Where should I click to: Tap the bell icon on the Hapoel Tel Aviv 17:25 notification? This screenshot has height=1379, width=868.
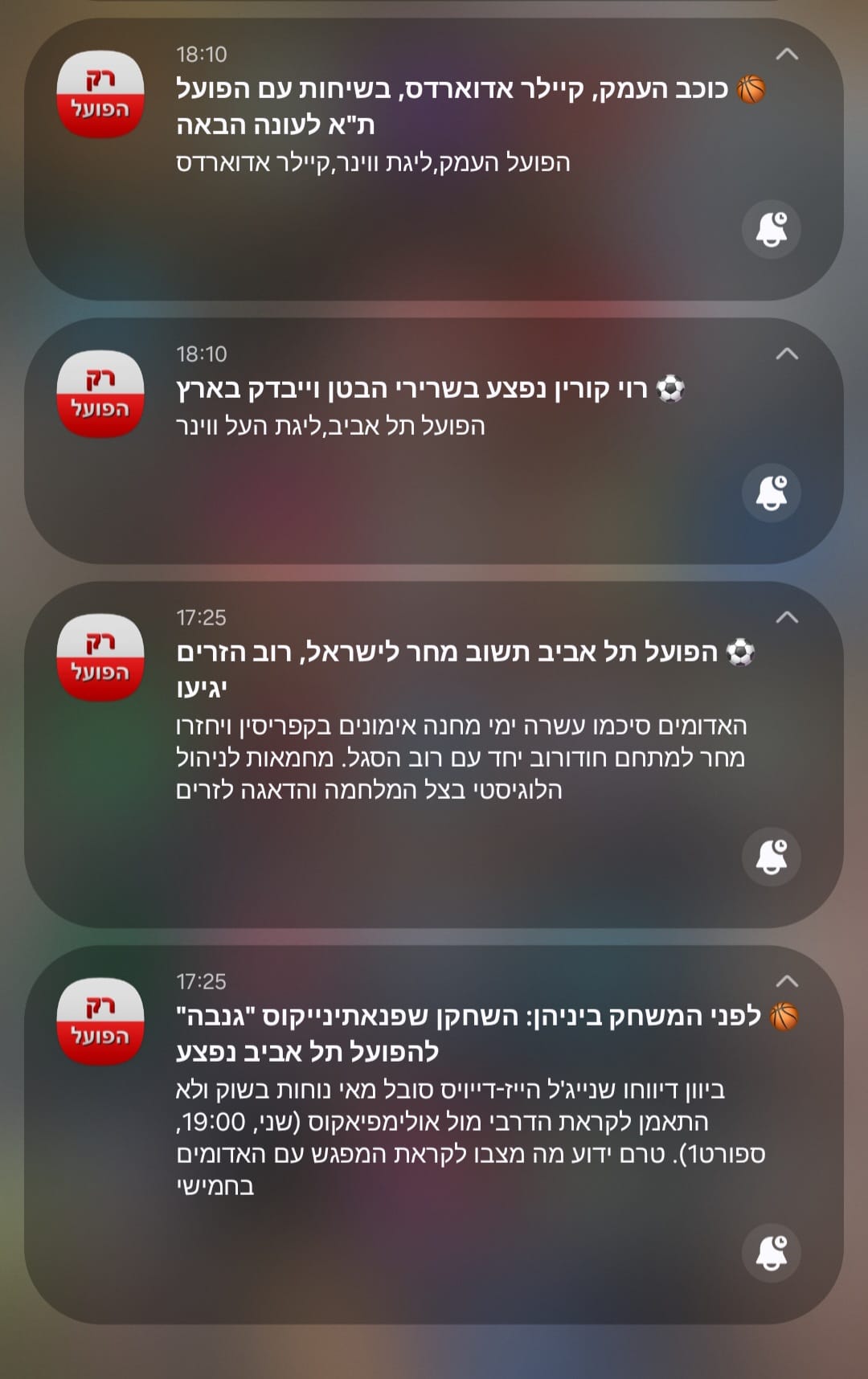pos(772,856)
